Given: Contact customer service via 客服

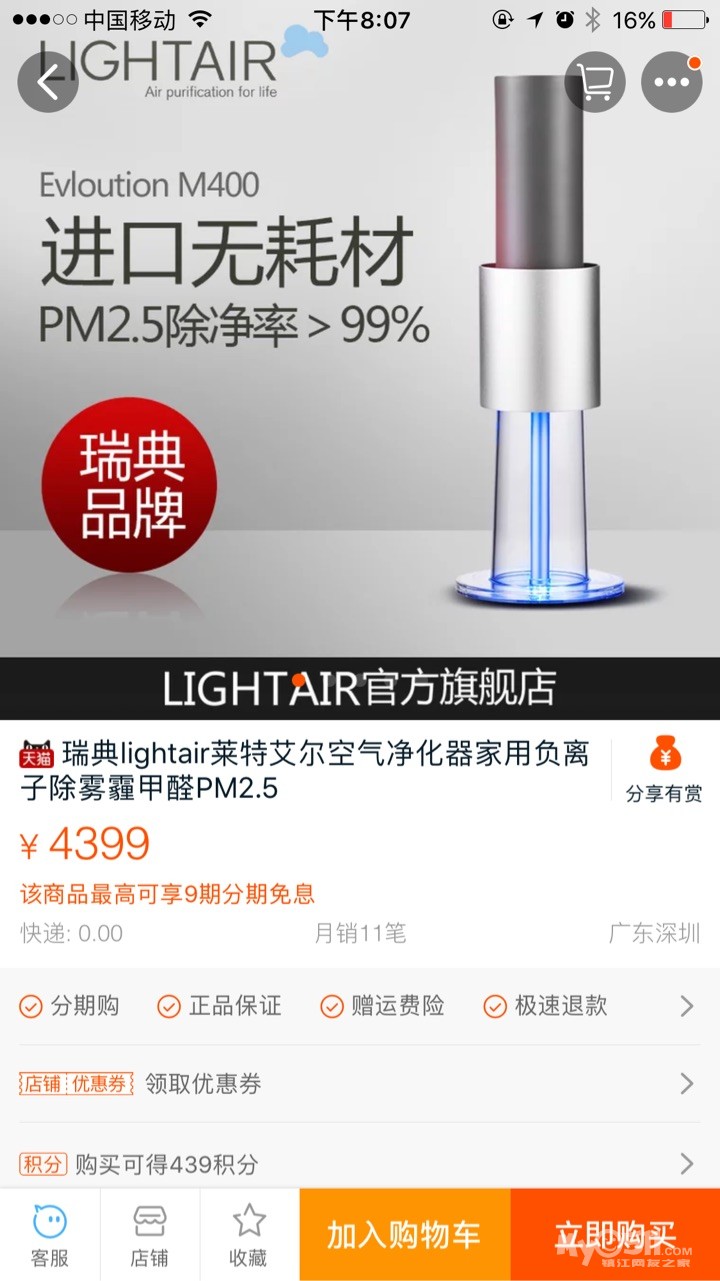Looking at the screenshot, I should [50, 1235].
